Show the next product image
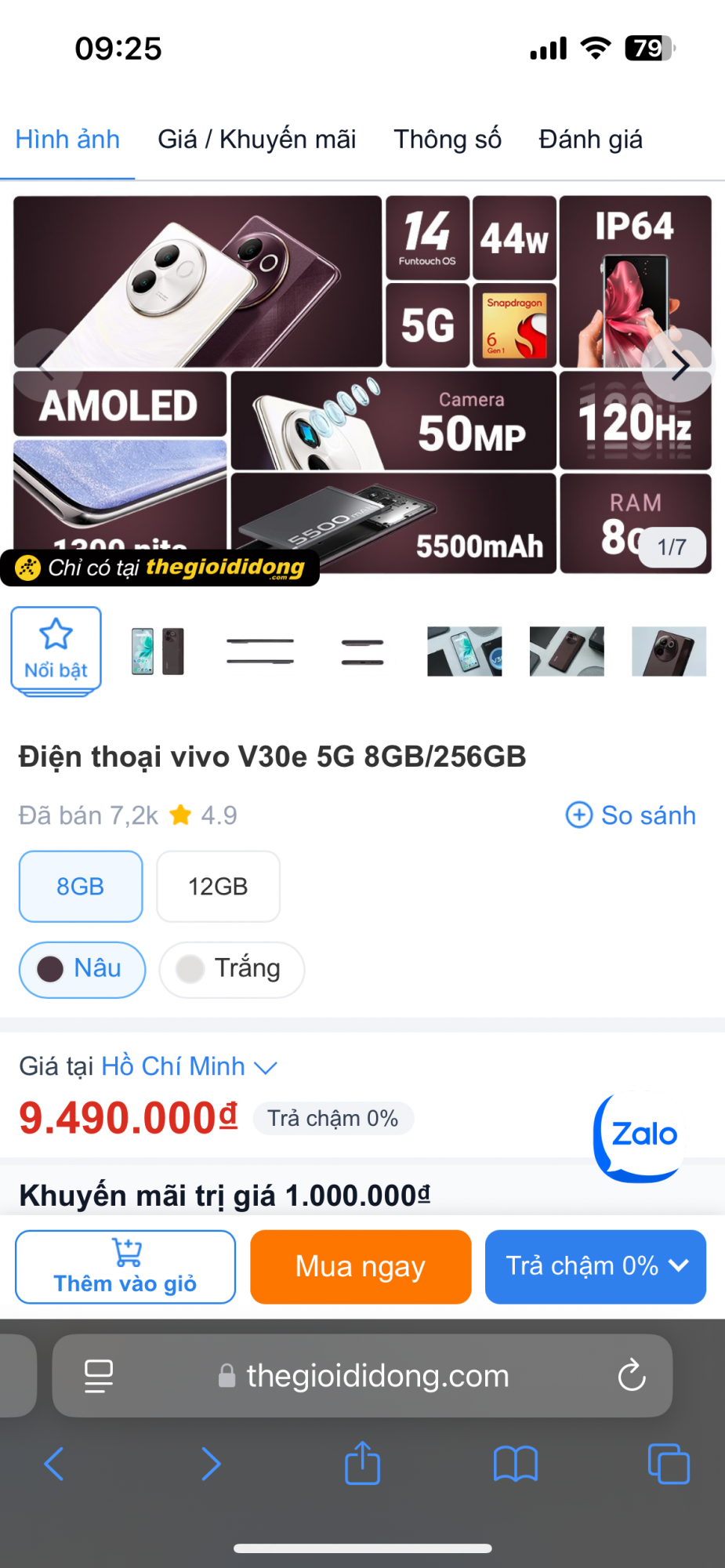The height and width of the screenshot is (1568, 725). pos(678,365)
